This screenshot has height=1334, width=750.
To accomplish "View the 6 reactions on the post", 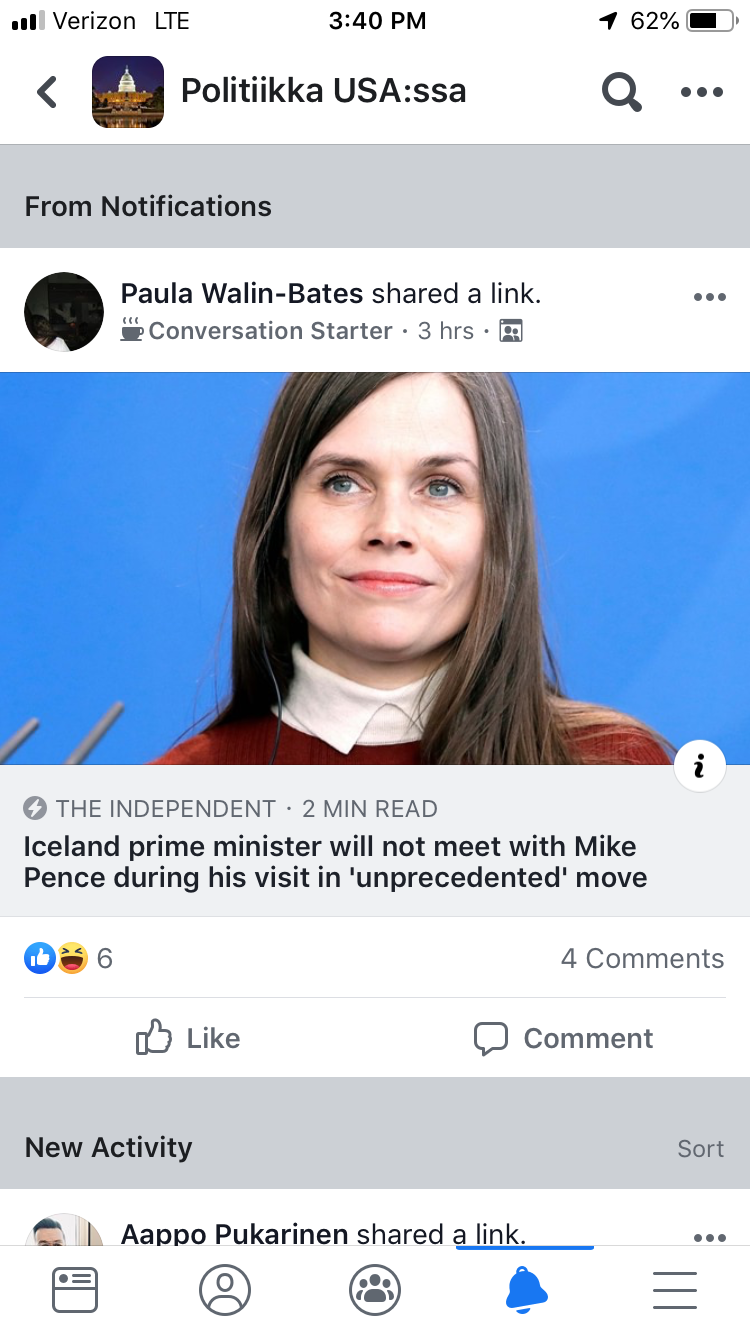I will [68, 958].
